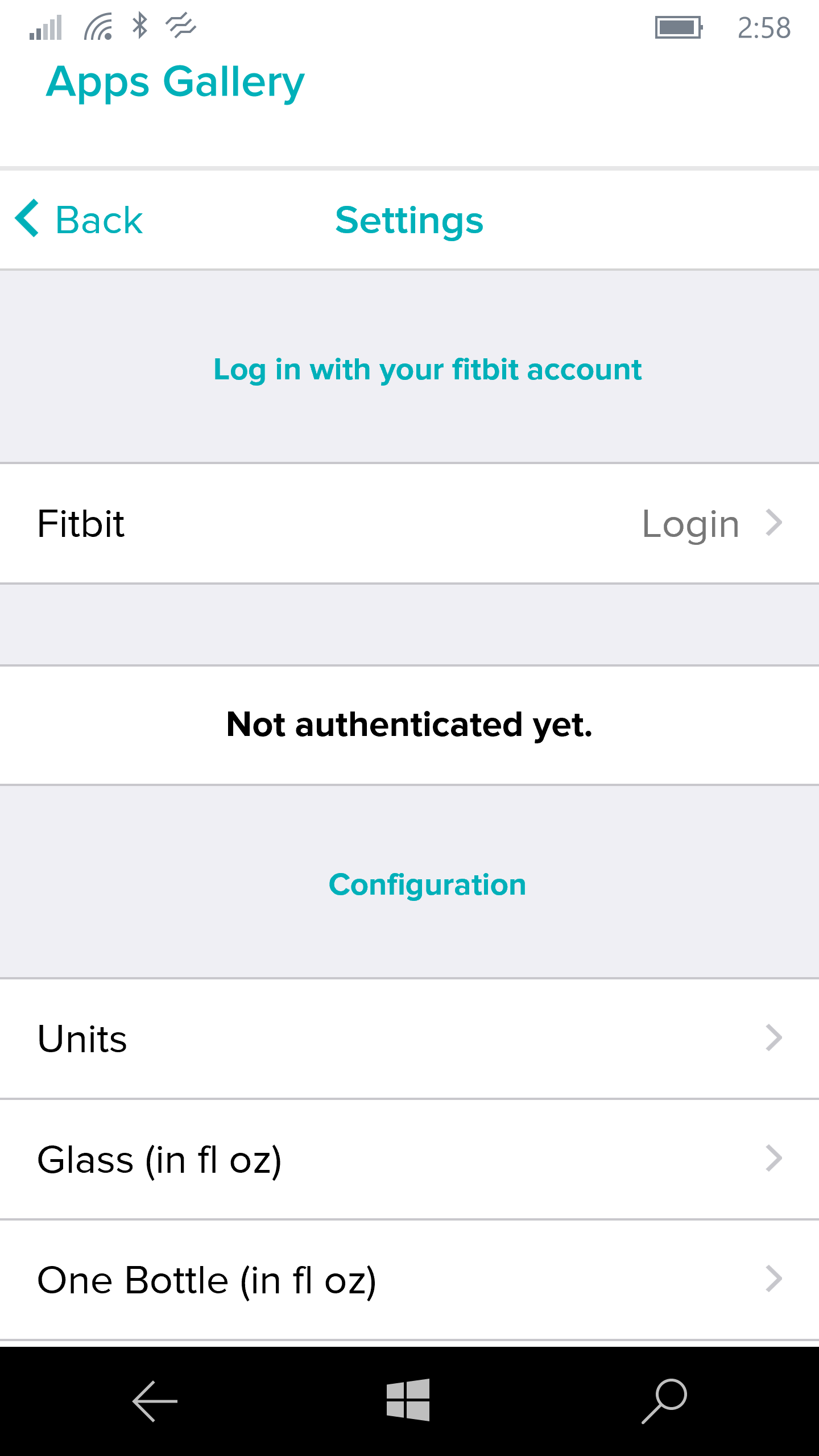Tap the 'Not authenticated yet' status text
The image size is (819, 1456).
pyautogui.click(x=409, y=725)
